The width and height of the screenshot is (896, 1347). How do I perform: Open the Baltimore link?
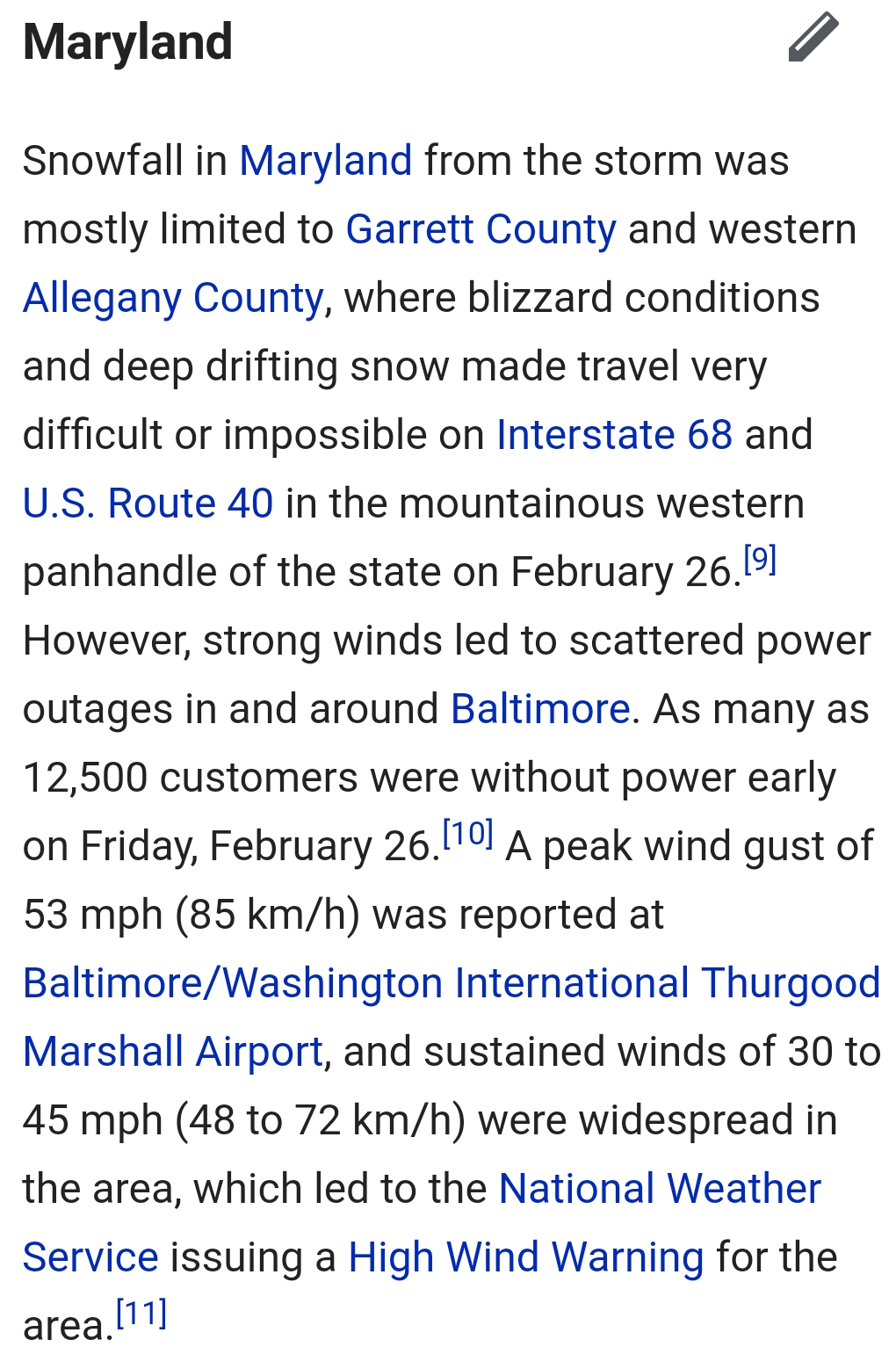[x=540, y=710]
